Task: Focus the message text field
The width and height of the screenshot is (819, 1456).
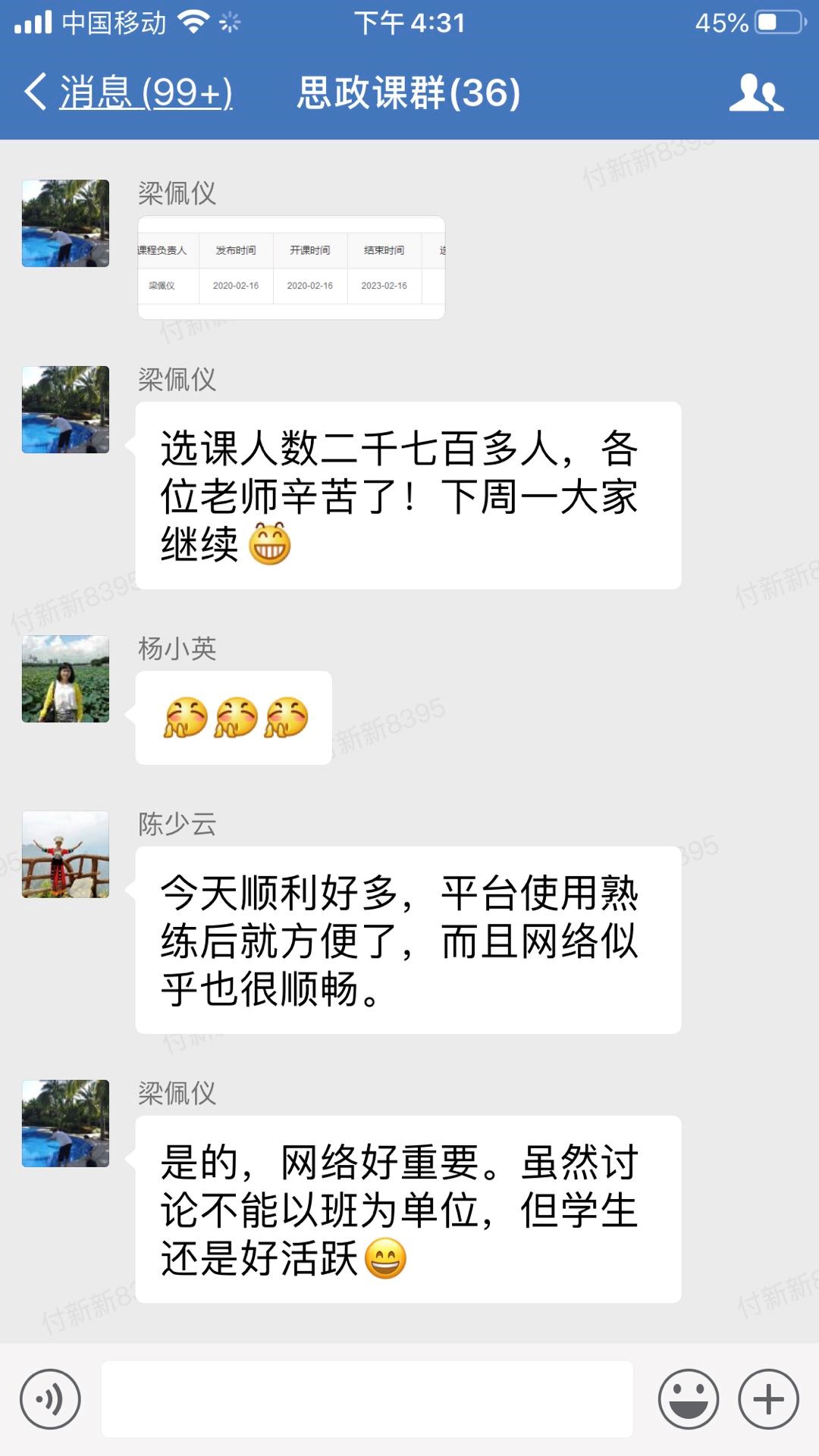Action: pos(367,1399)
